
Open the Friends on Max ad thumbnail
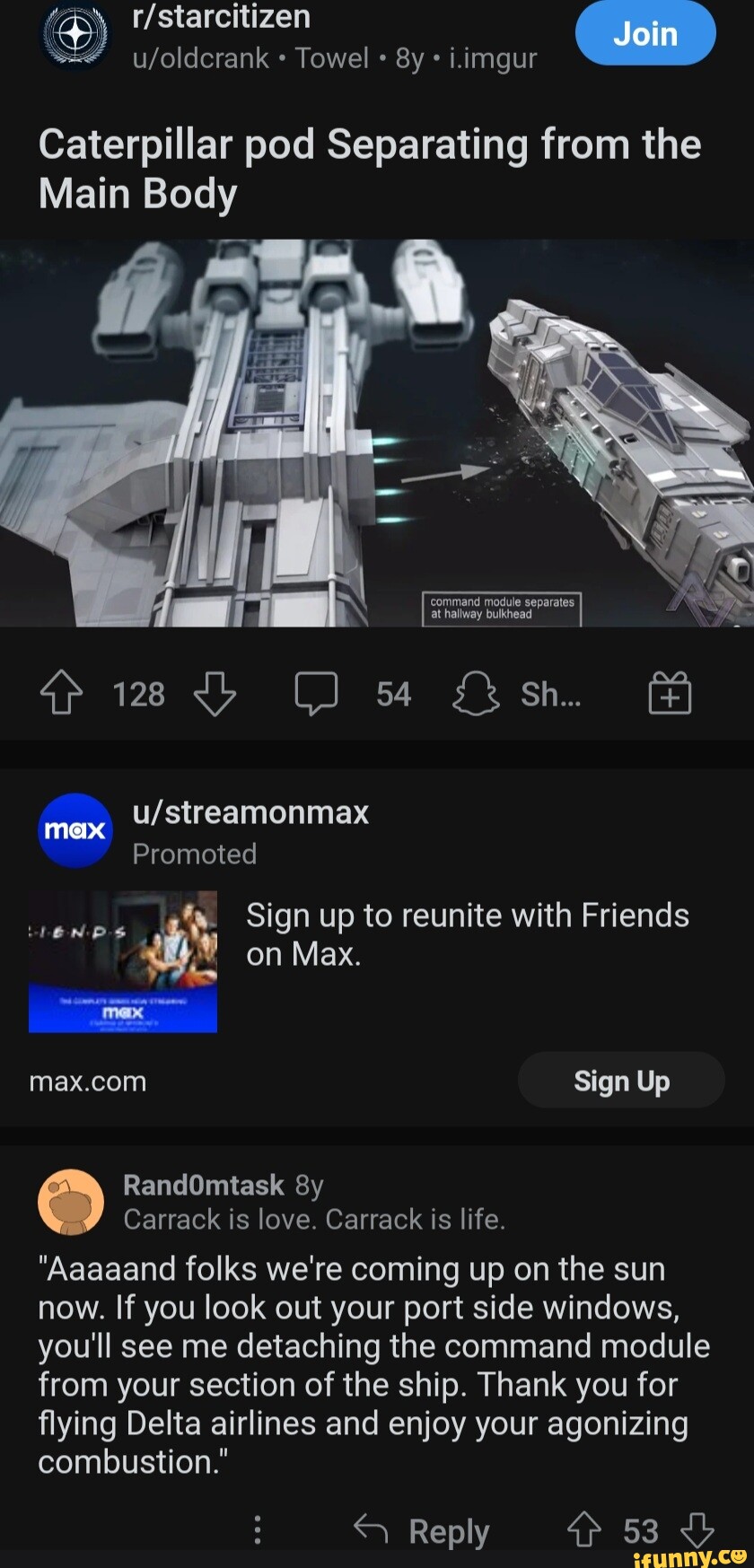tap(123, 961)
